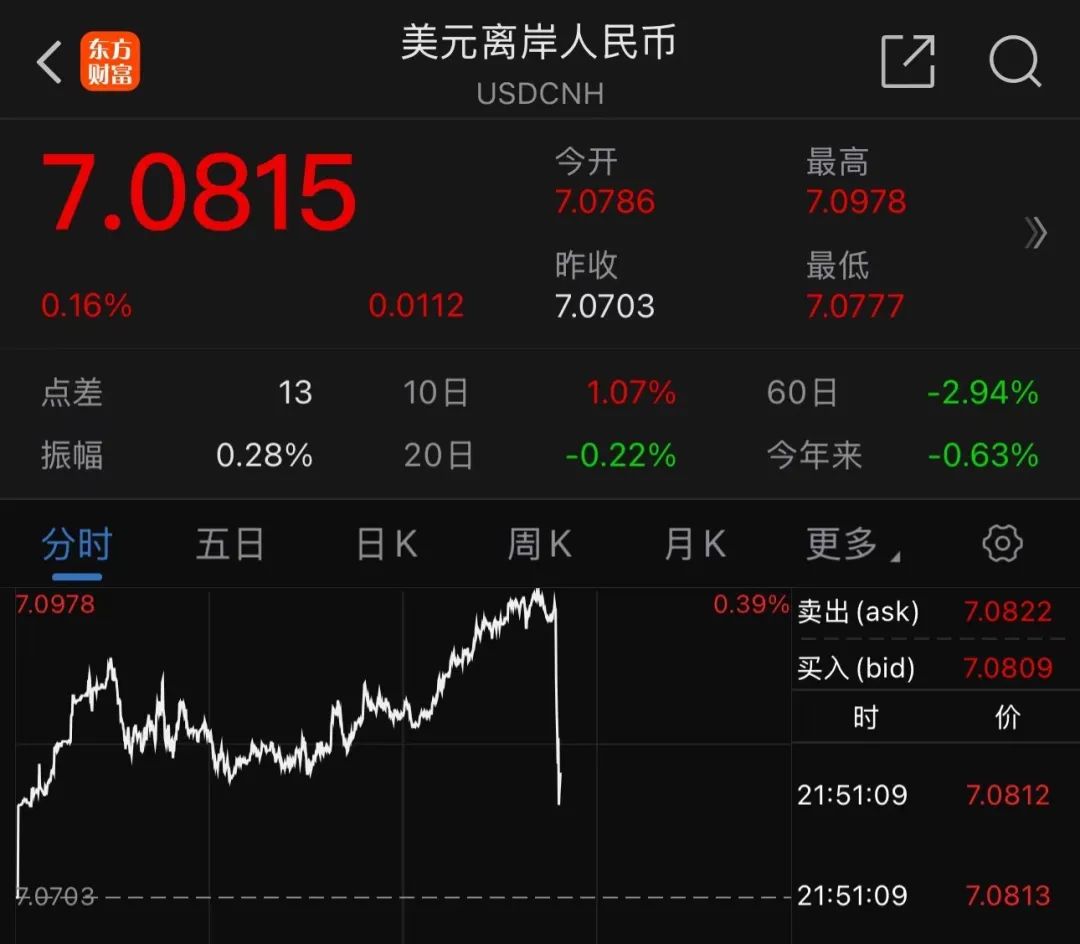1080x944 pixels.
Task: Open chart settings gear icon
Action: click(x=1002, y=544)
